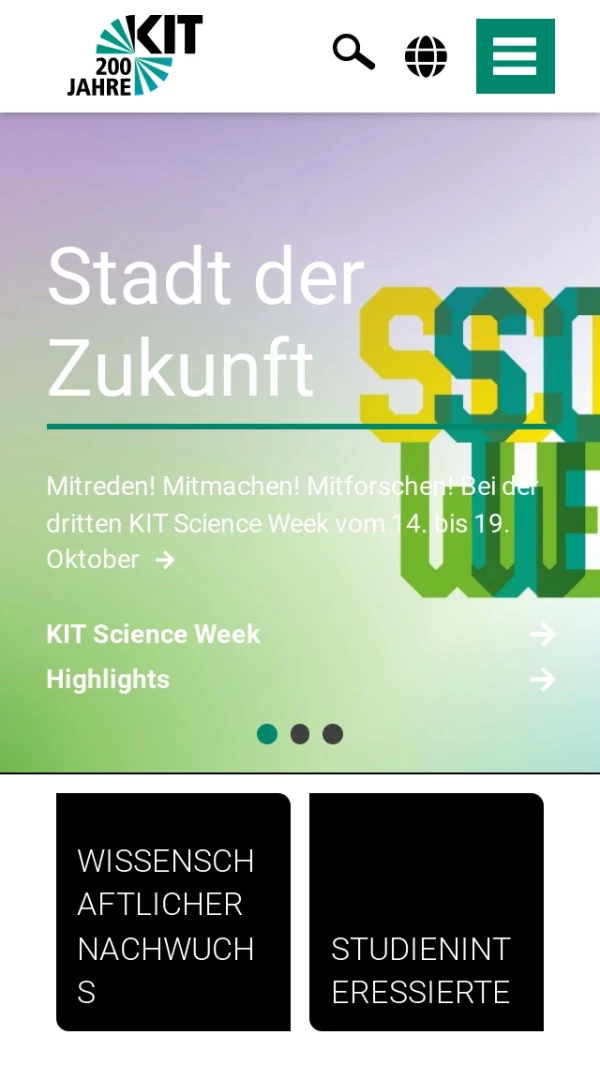600x1065 pixels.
Task: Go to KIT homepage via logo
Action: pyautogui.click(x=135, y=56)
